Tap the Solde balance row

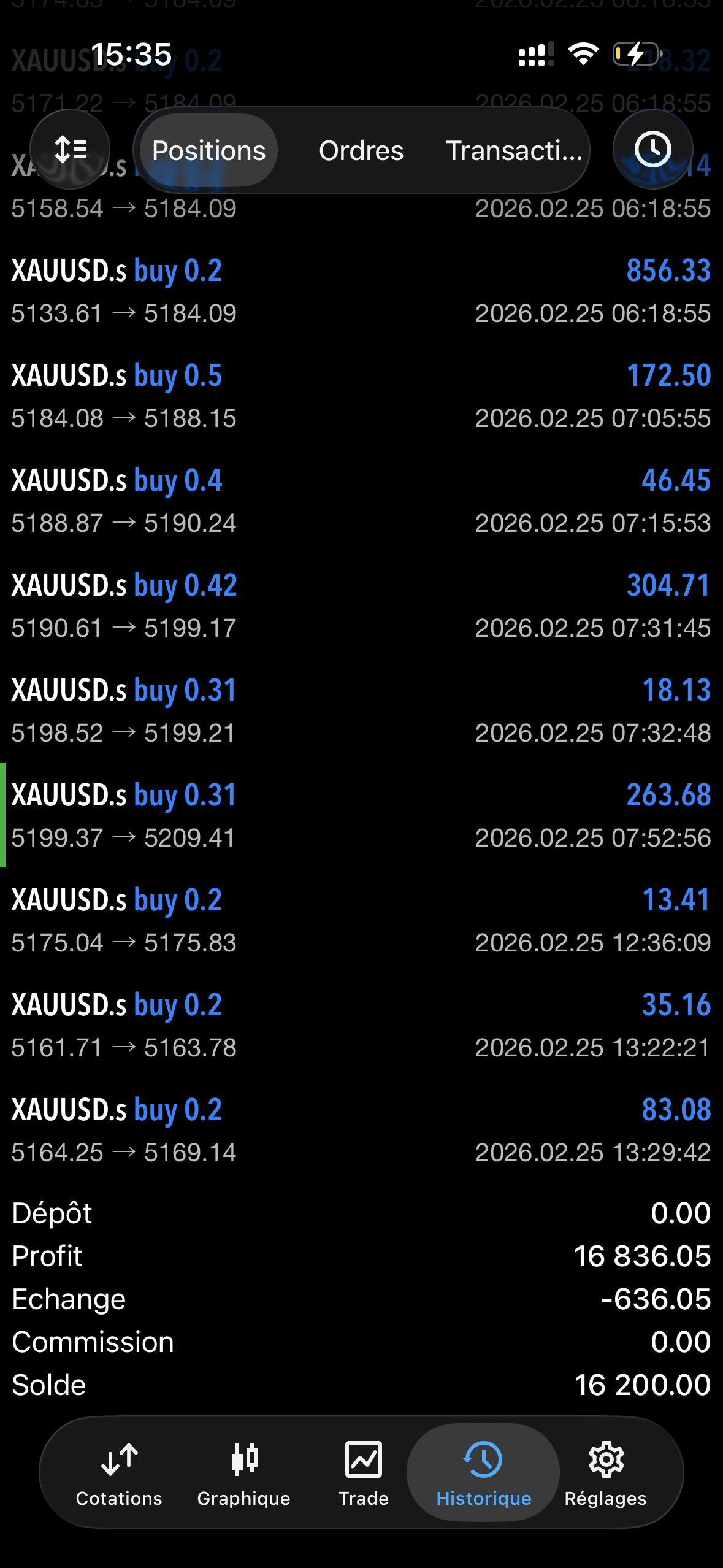pos(362,1384)
